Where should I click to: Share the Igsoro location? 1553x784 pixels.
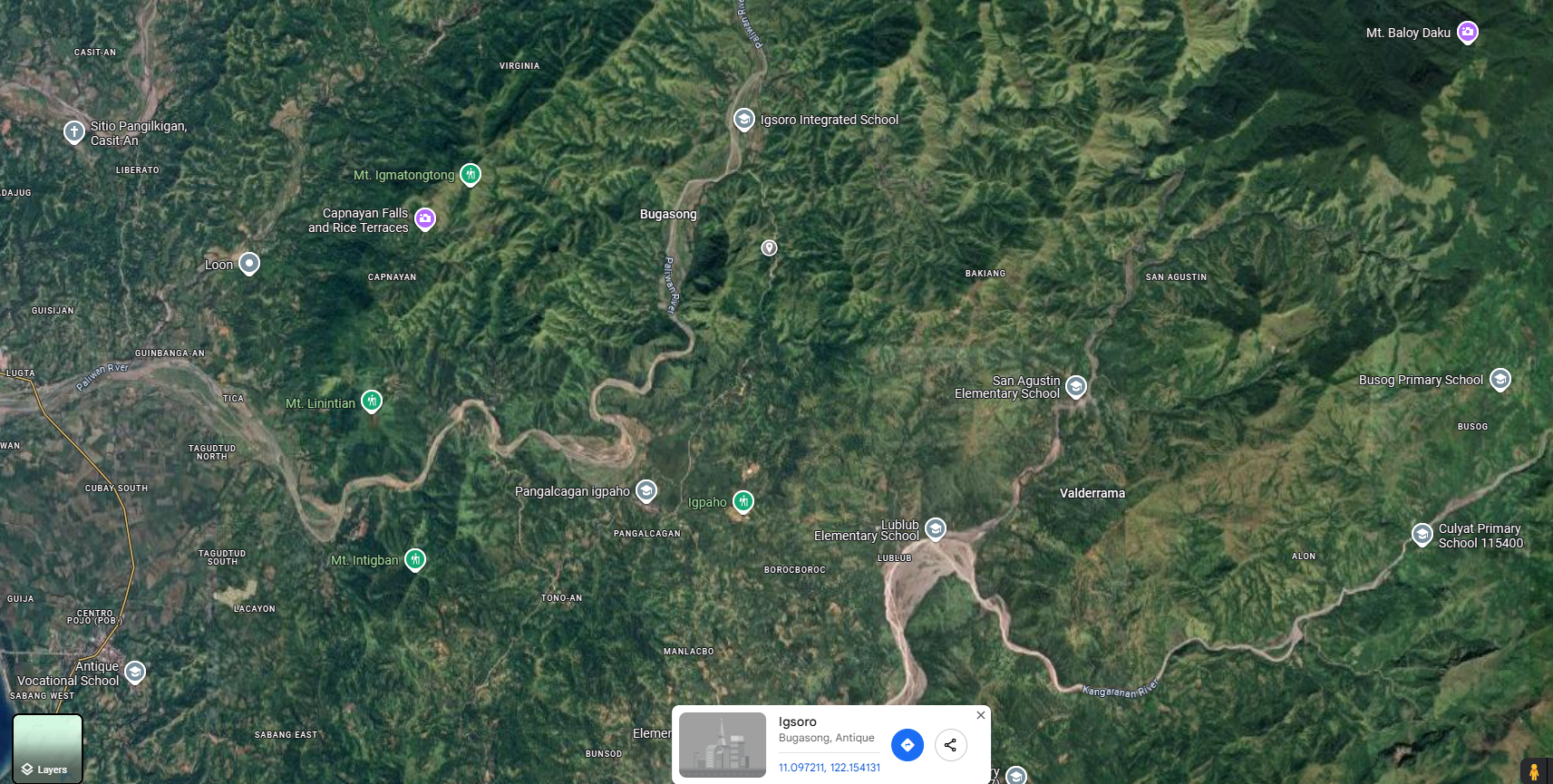(x=950, y=745)
